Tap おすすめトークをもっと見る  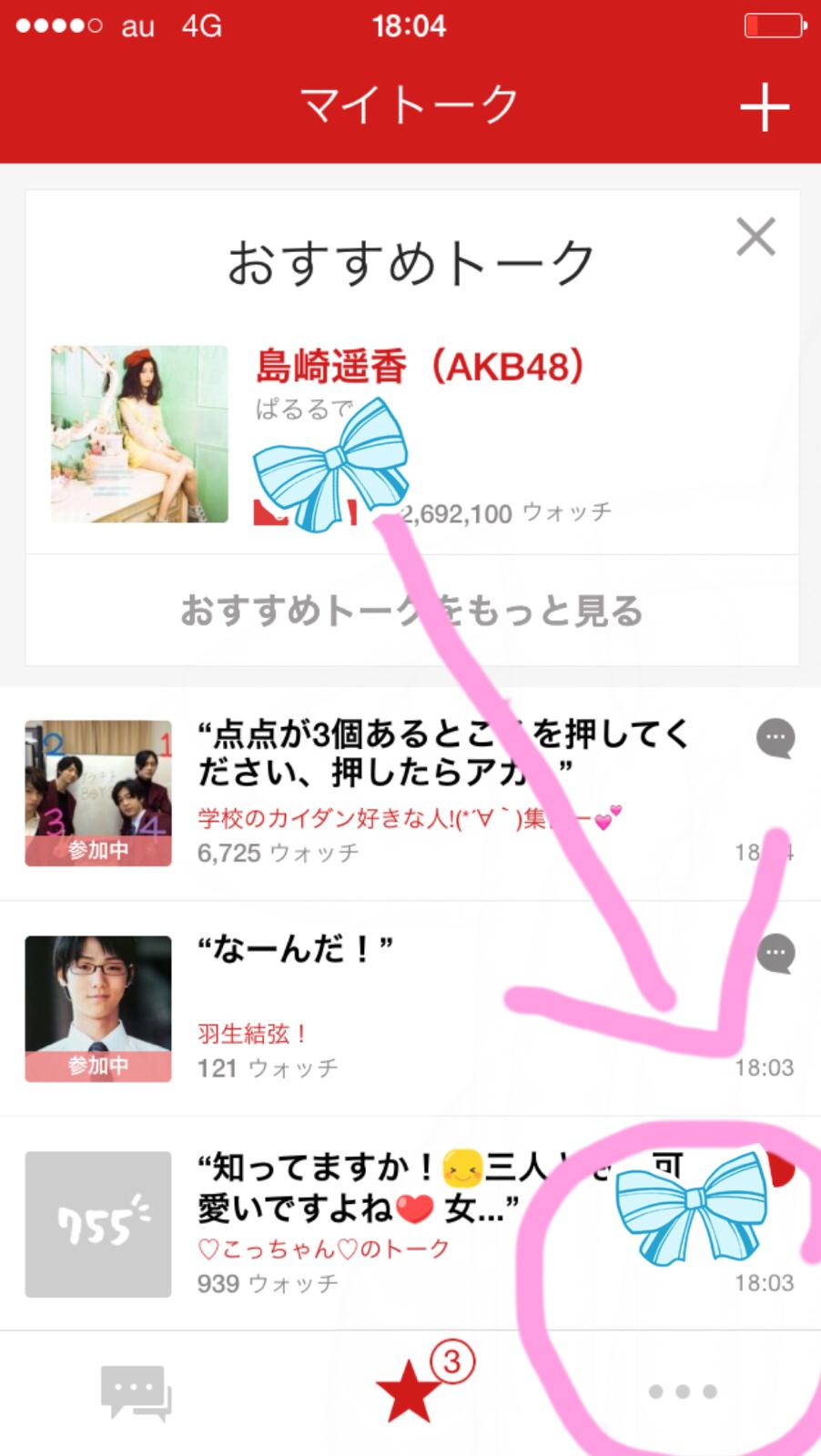coord(411,611)
